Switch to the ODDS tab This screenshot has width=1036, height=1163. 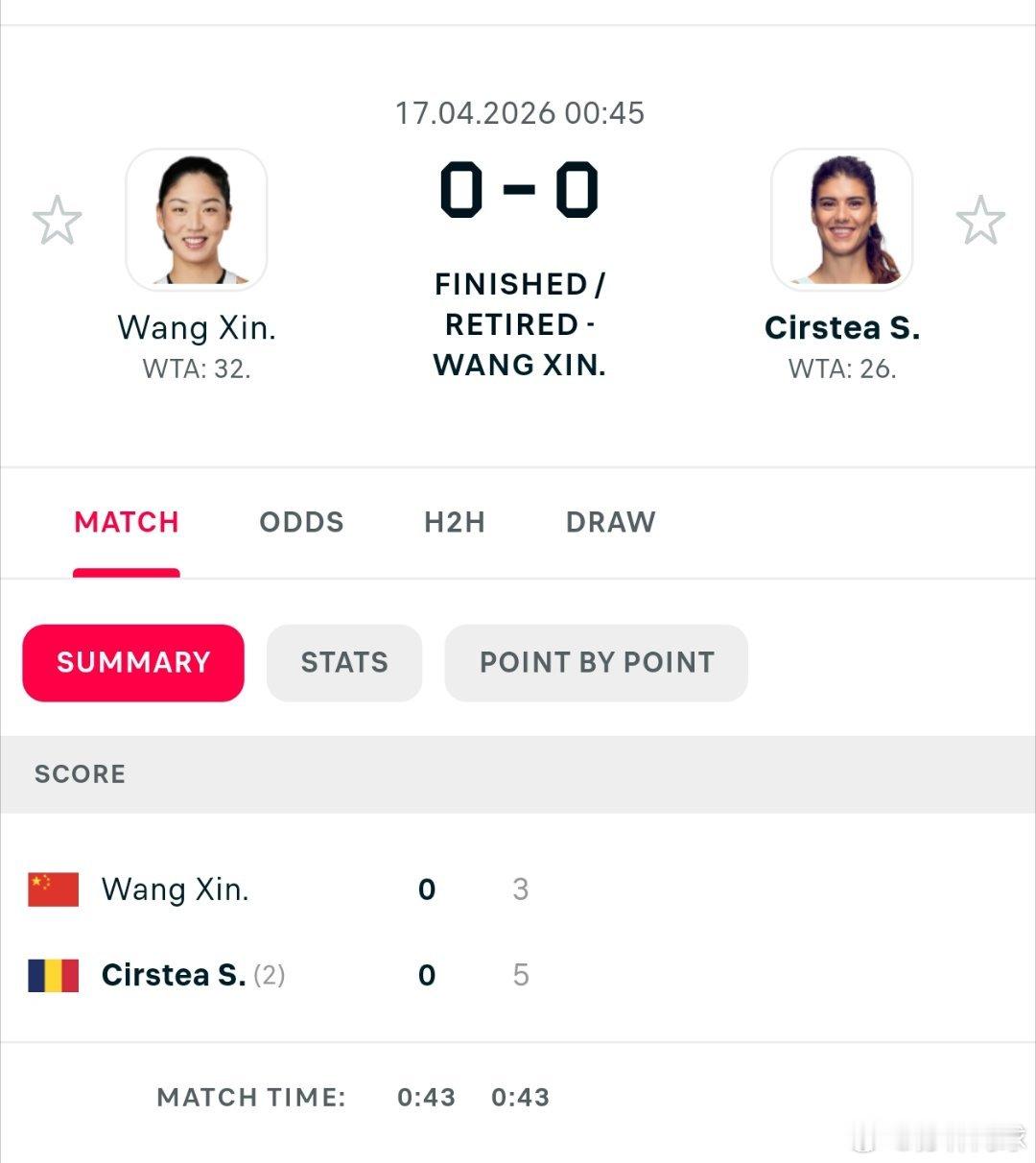[301, 522]
